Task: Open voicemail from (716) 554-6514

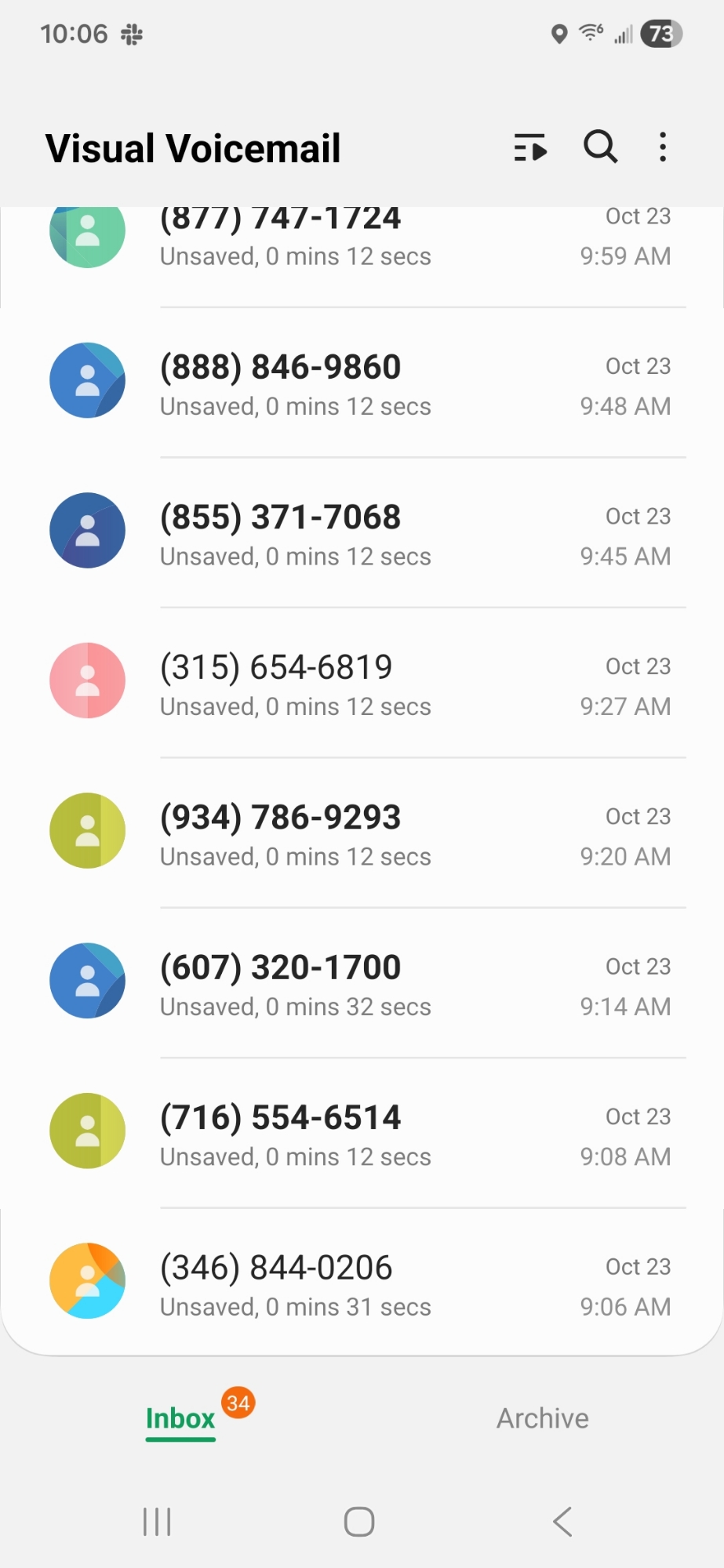Action: (x=361, y=1134)
